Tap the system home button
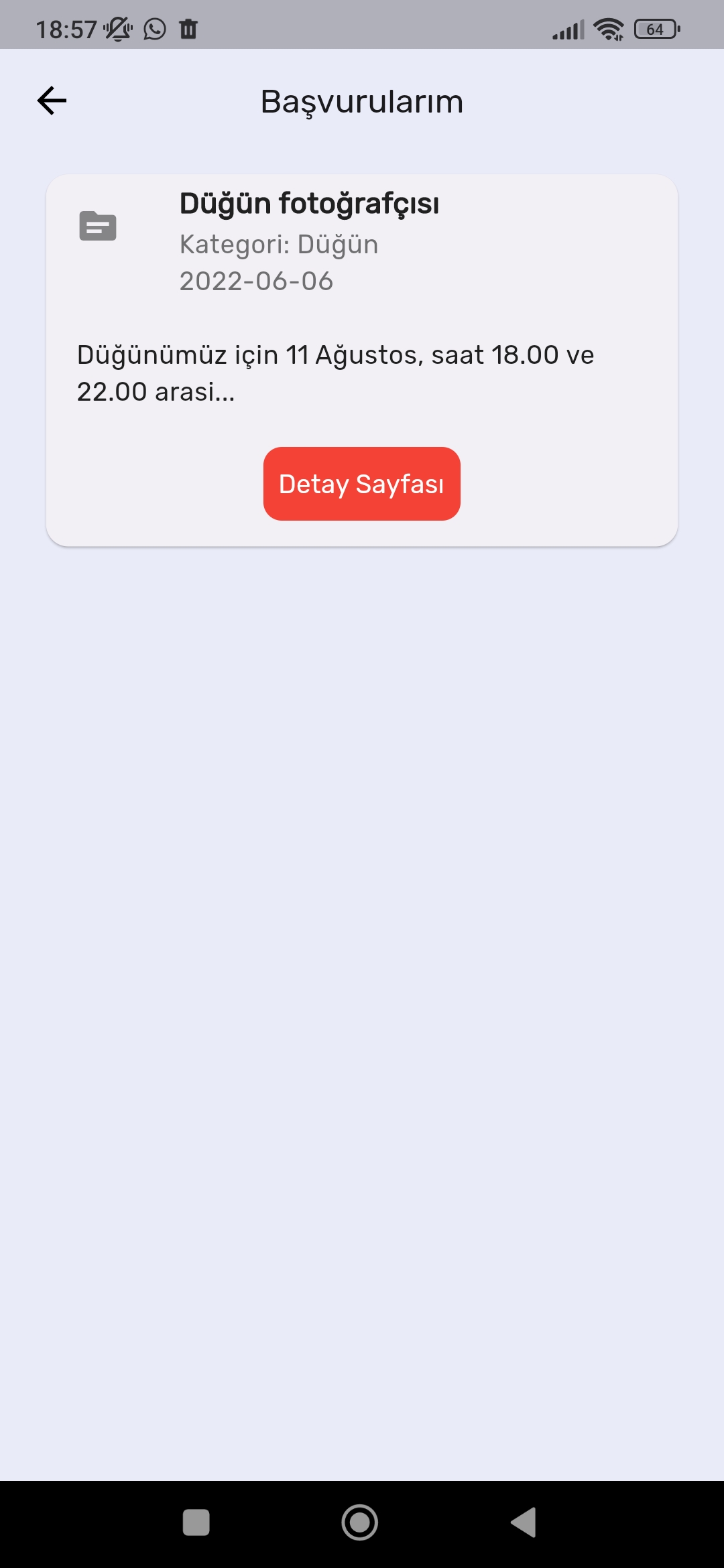The width and height of the screenshot is (724, 1568). point(360,1522)
